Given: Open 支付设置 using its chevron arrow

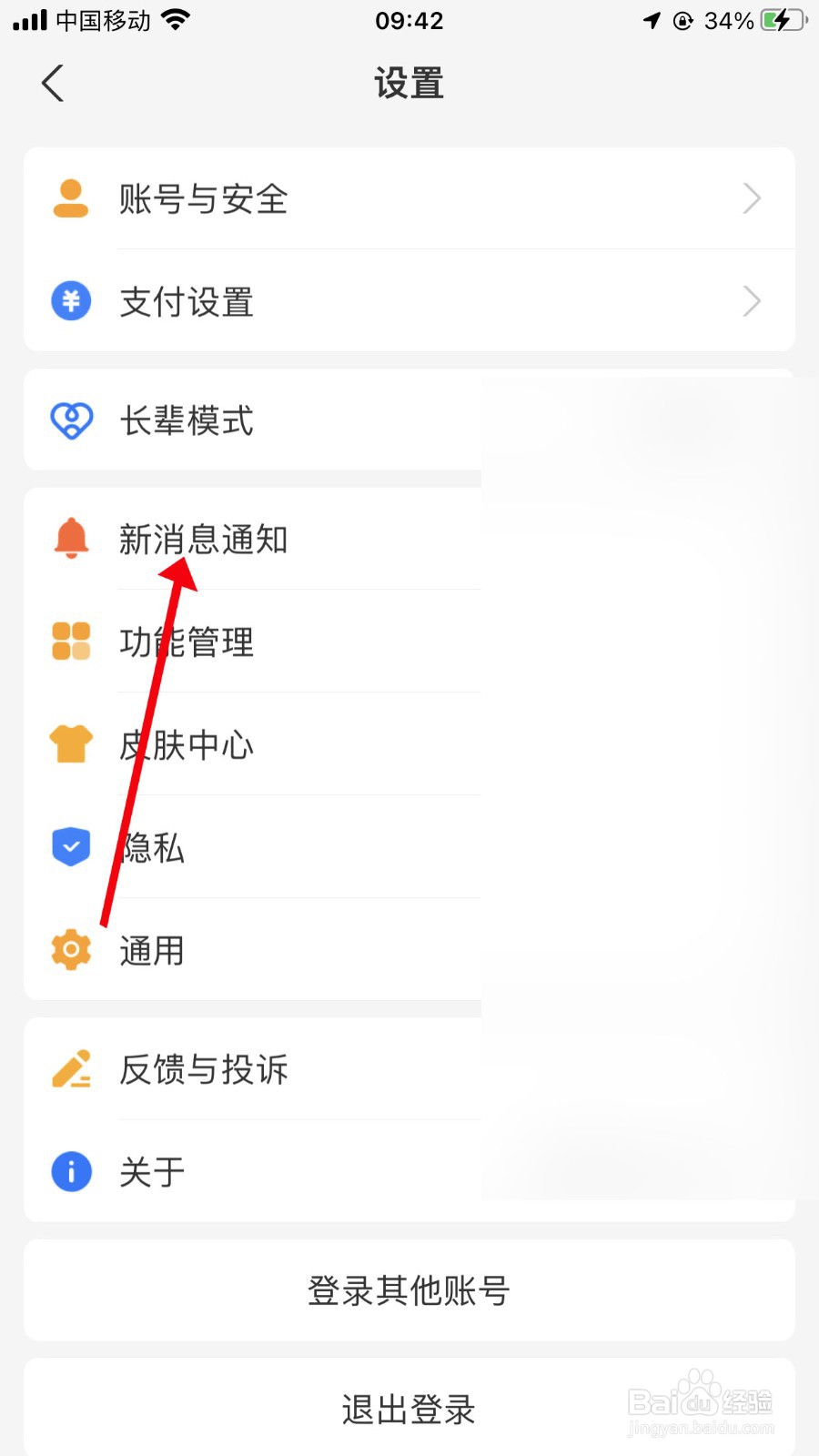Looking at the screenshot, I should click(x=752, y=300).
